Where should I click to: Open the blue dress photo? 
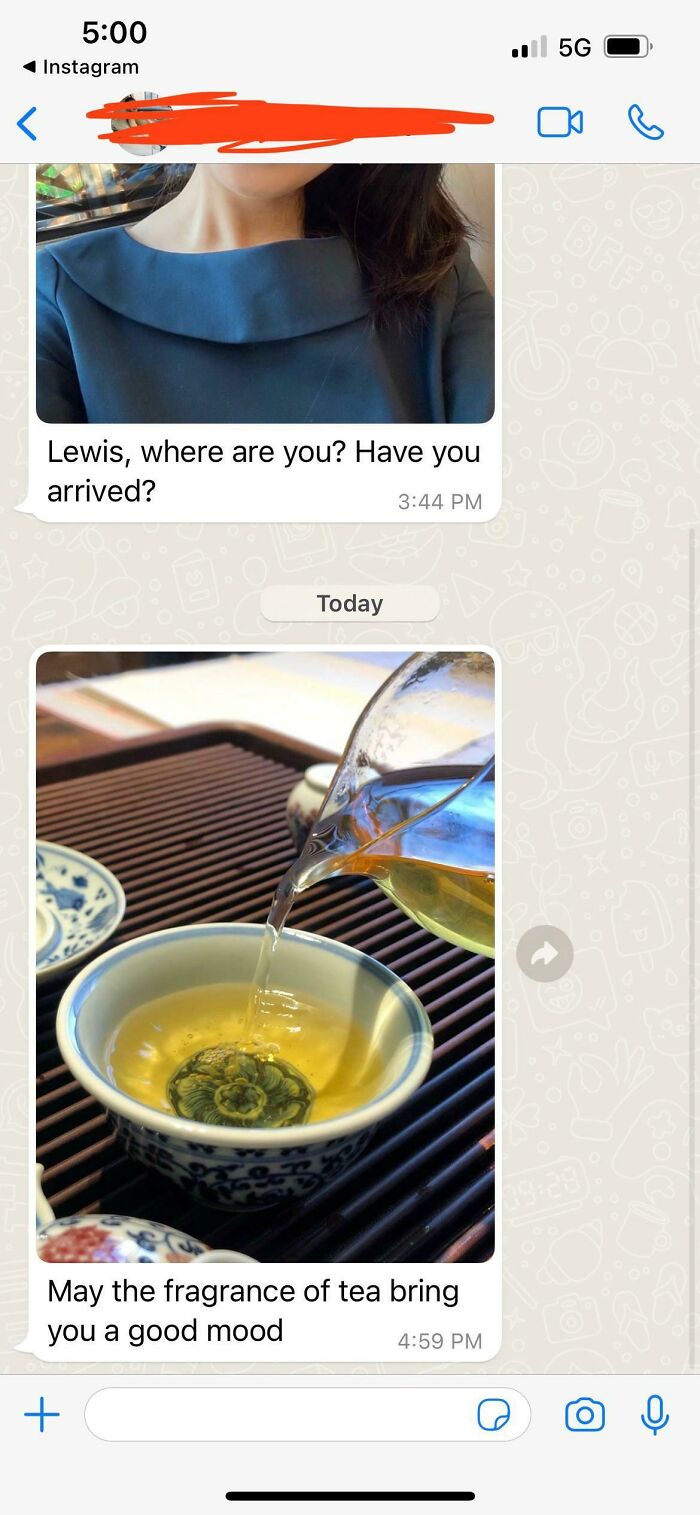(265, 293)
